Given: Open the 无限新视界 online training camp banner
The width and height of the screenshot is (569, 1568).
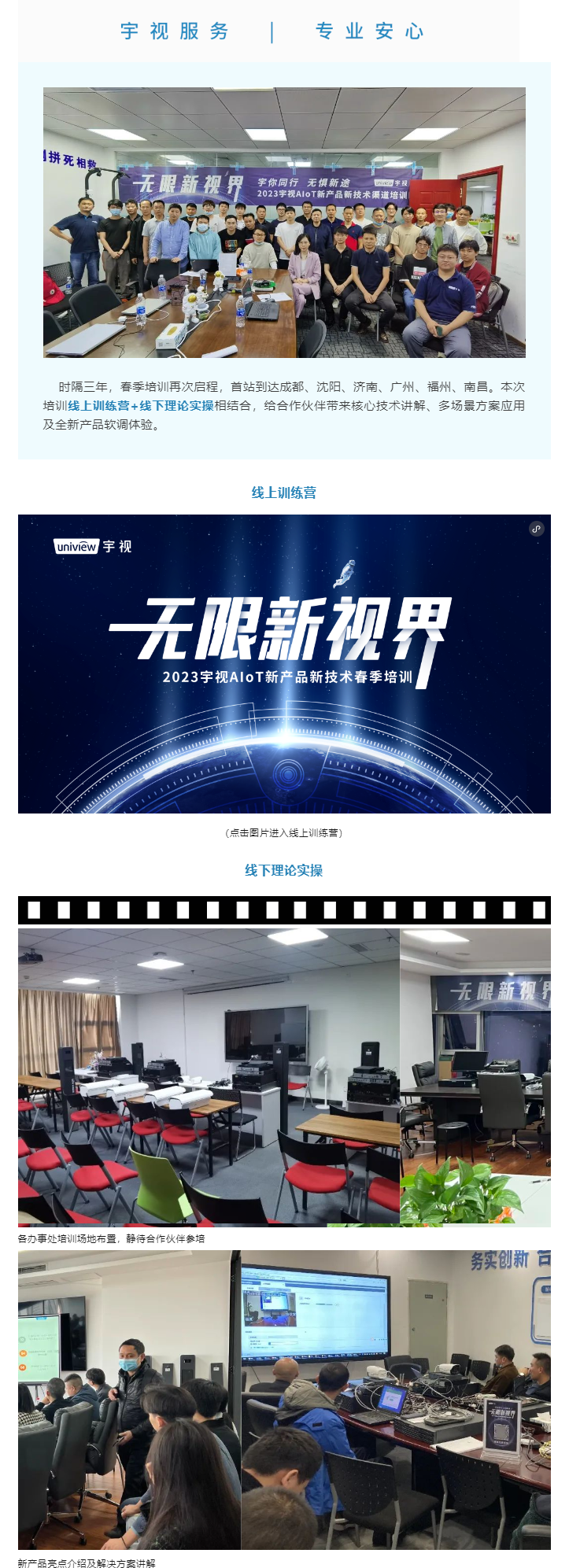Looking at the screenshot, I should tap(284, 663).
